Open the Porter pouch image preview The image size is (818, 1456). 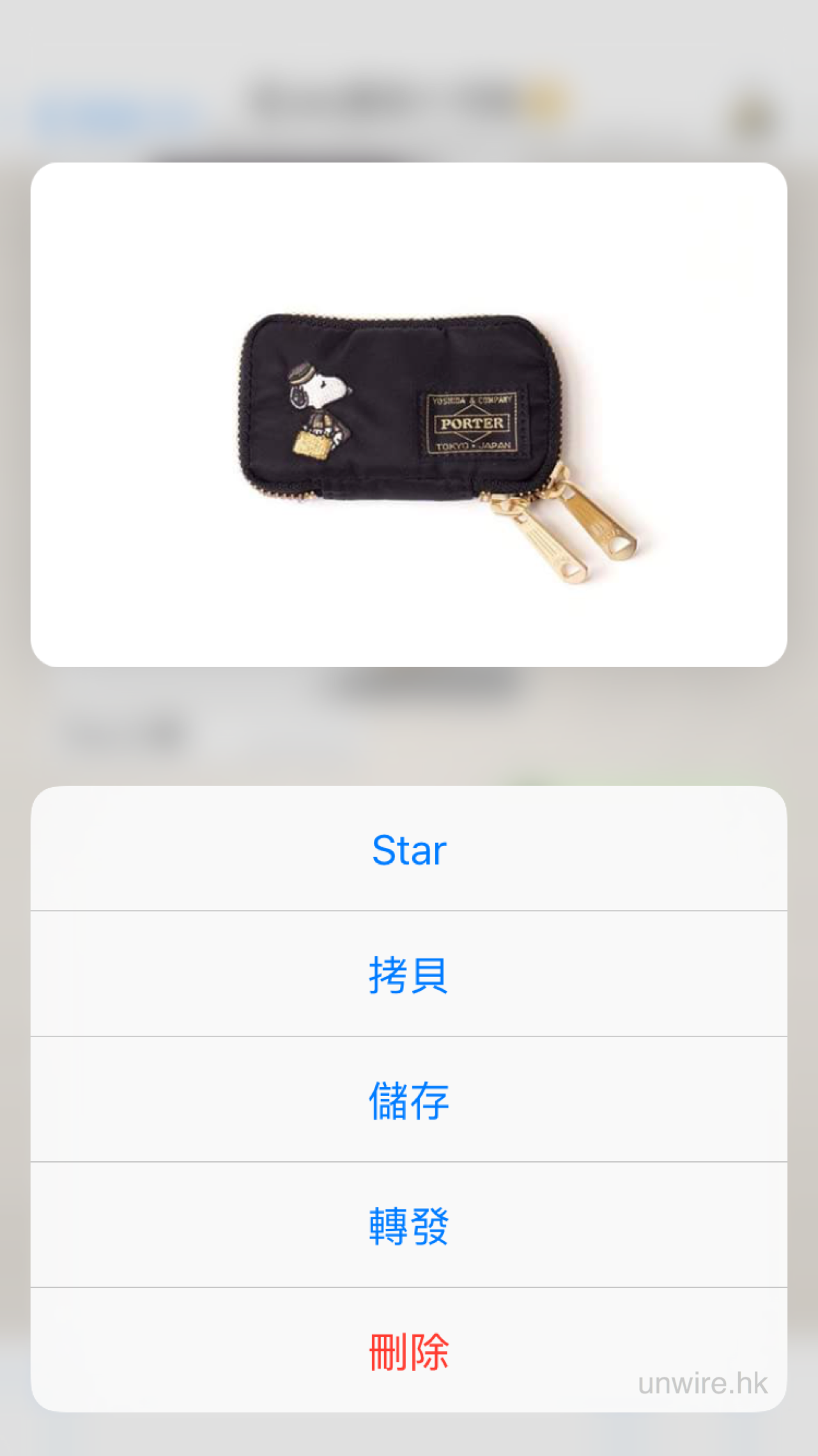pos(409,414)
